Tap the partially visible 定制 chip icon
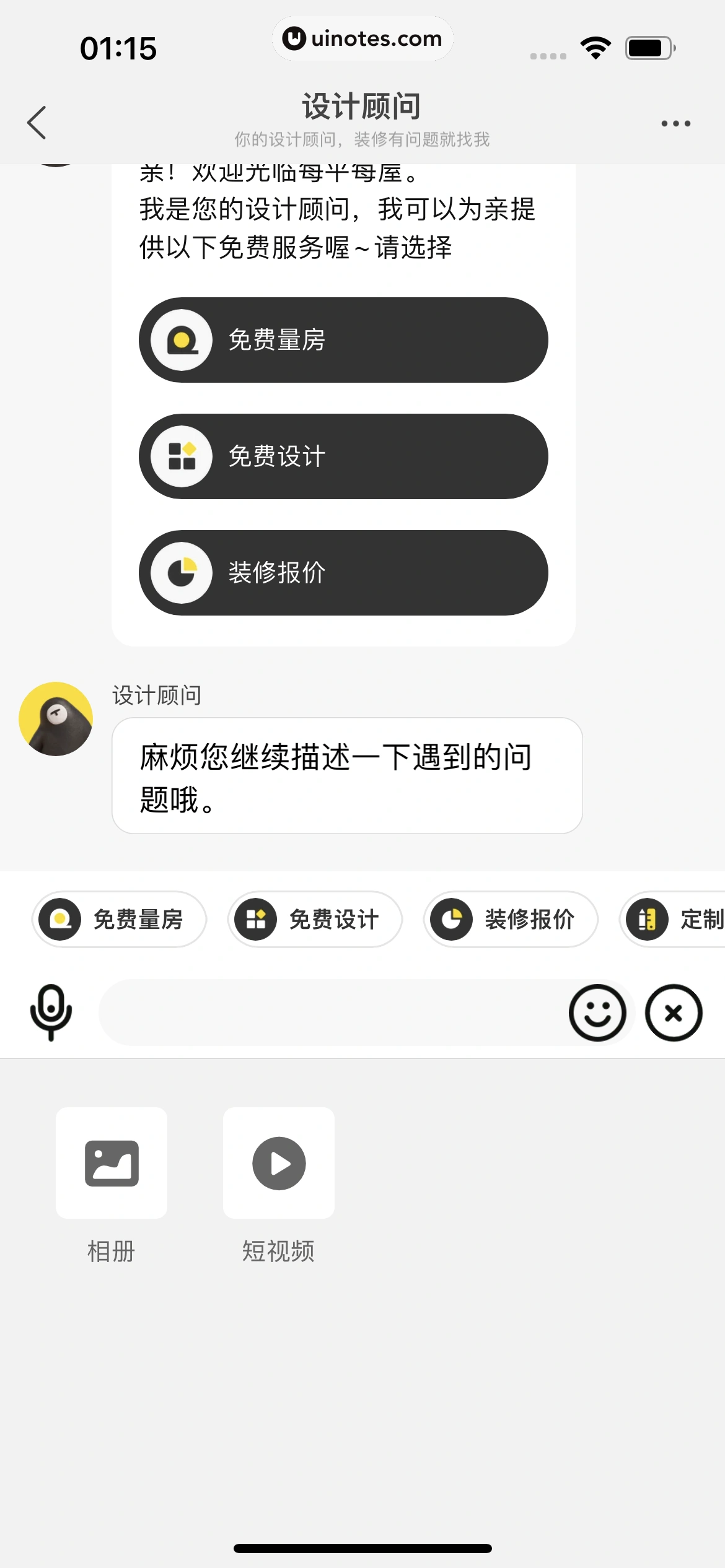The height and width of the screenshot is (1568, 725). 647,919
